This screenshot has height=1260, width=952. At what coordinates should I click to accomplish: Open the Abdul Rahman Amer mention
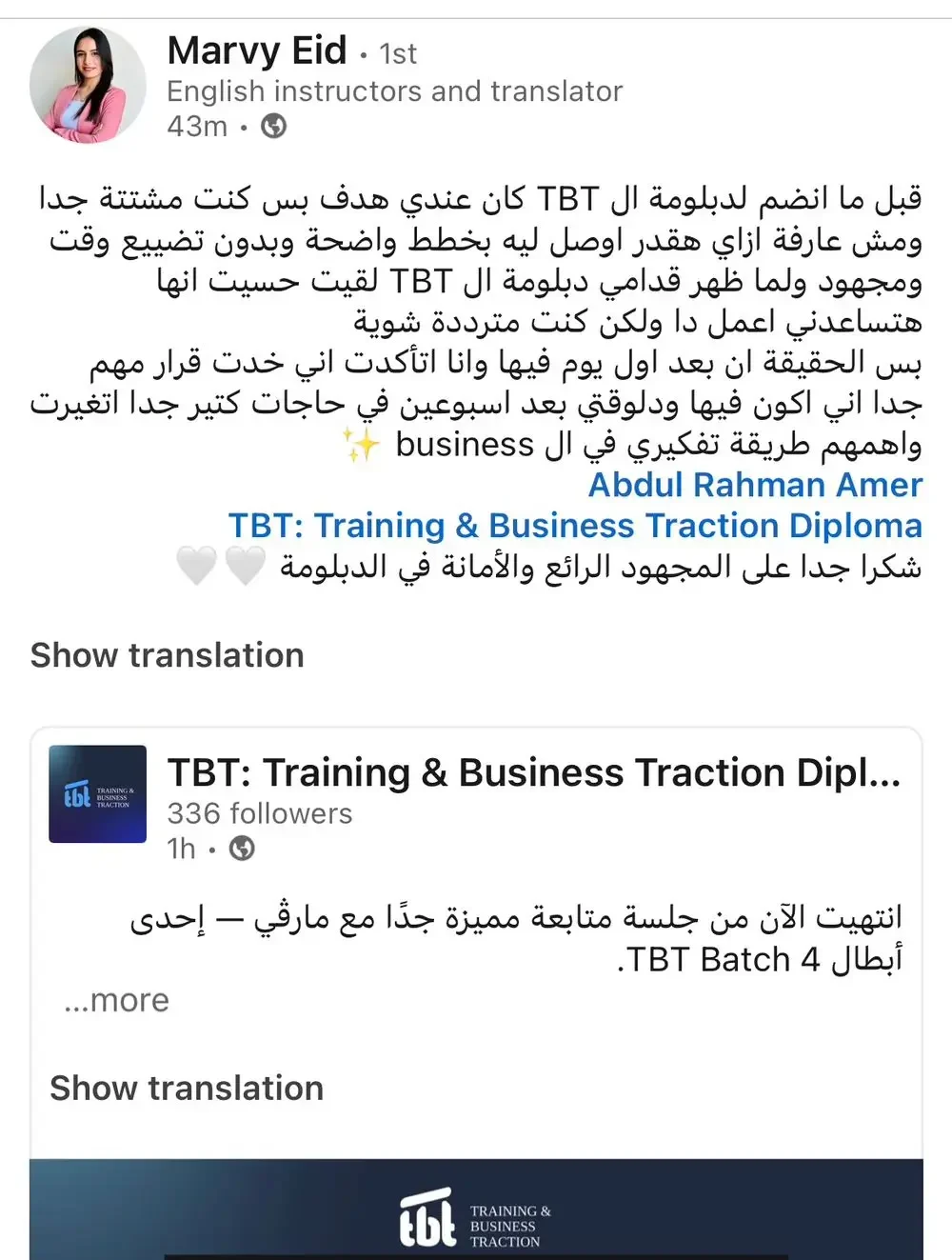755,485
